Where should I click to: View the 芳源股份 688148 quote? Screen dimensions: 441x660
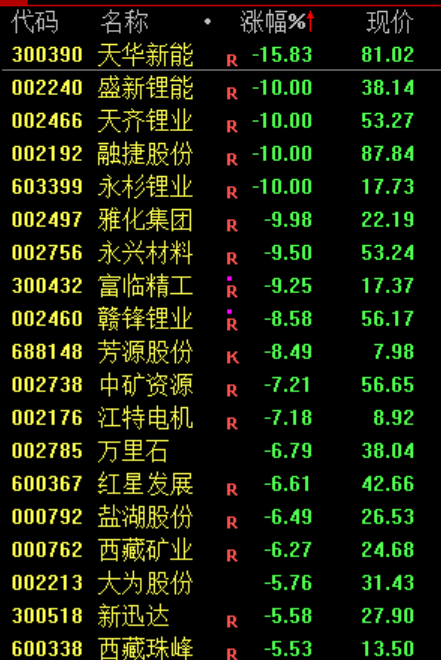220,352
